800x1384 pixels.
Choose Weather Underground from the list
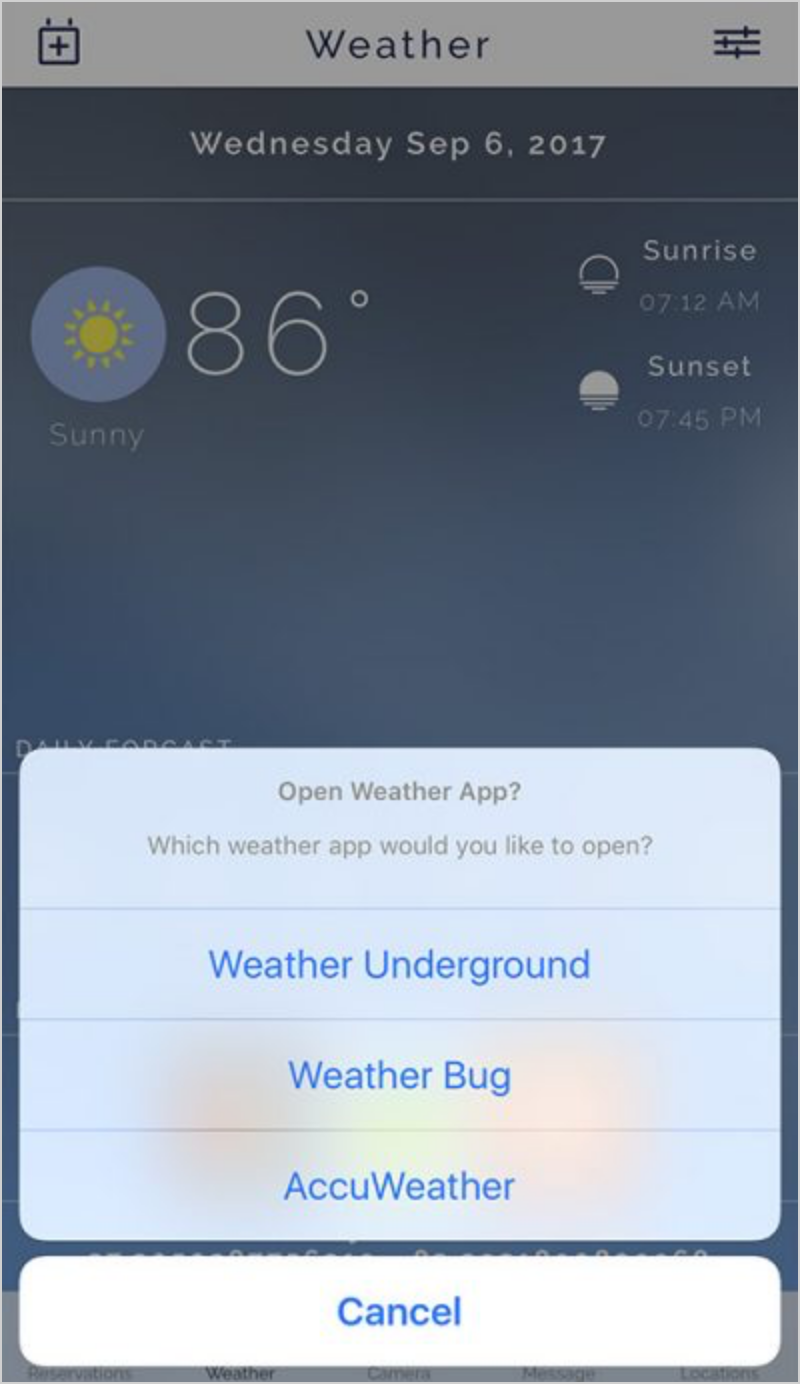[399, 965]
